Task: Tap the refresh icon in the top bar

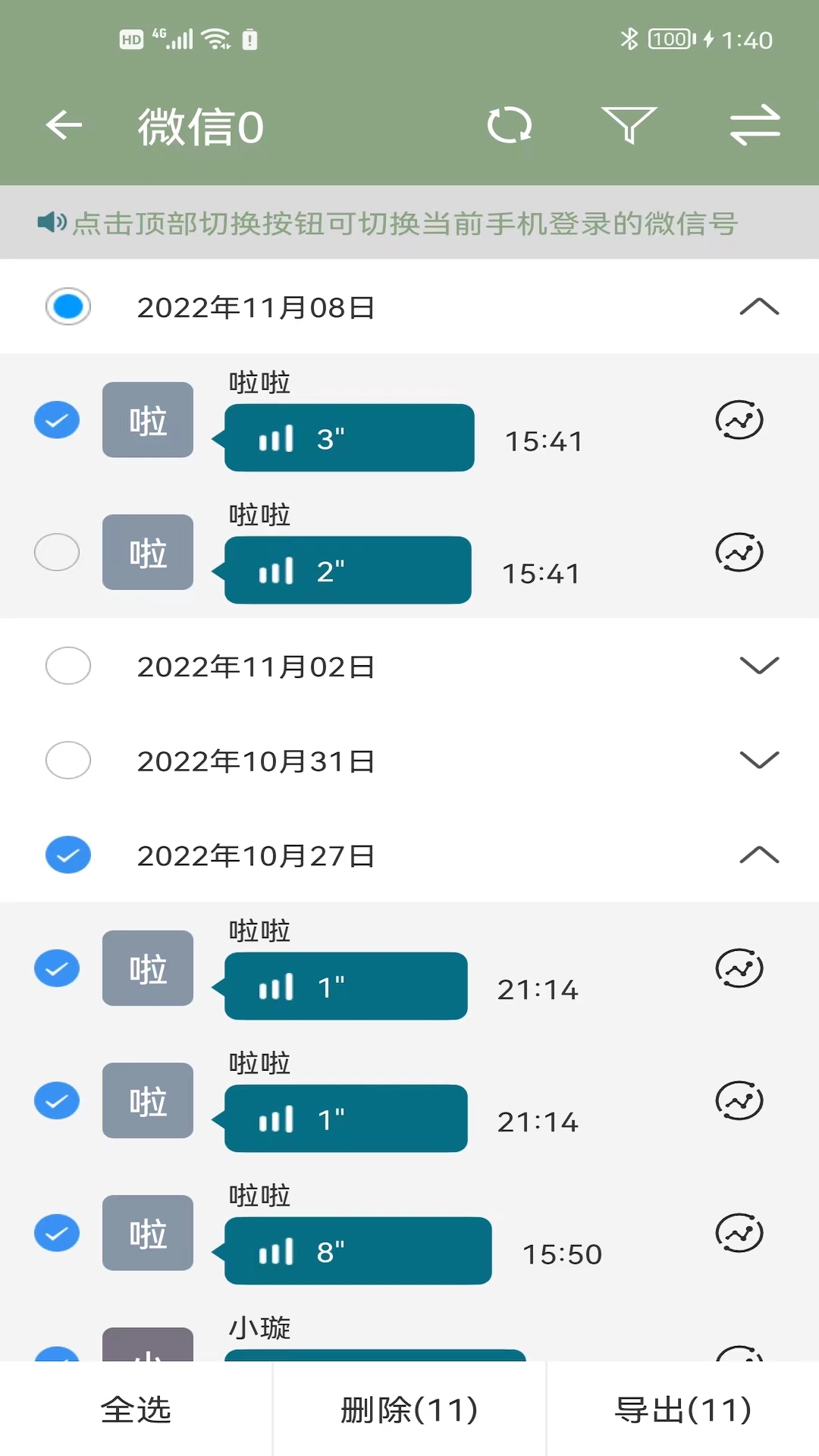Action: point(510,126)
